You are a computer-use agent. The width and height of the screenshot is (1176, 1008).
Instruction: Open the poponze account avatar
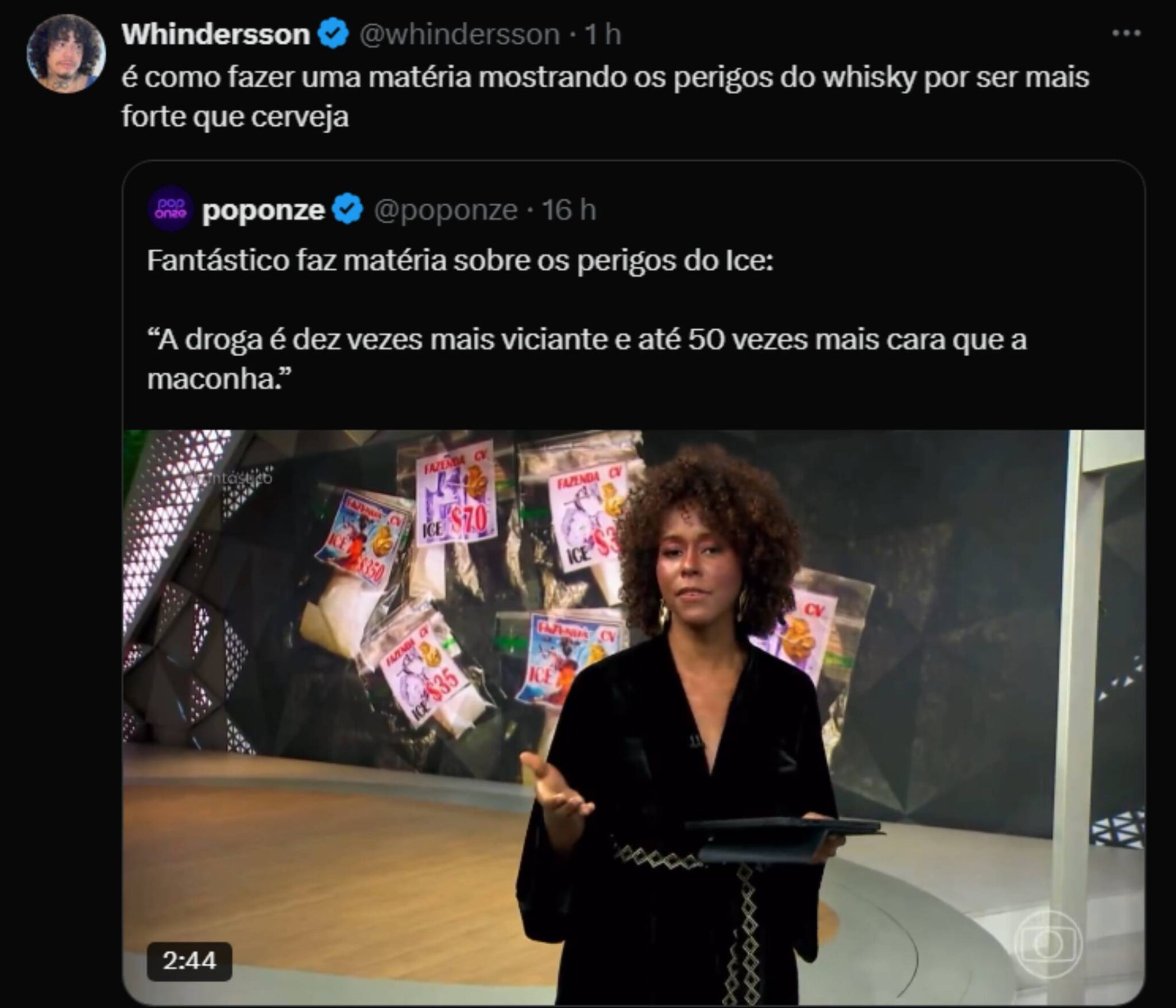tap(169, 210)
